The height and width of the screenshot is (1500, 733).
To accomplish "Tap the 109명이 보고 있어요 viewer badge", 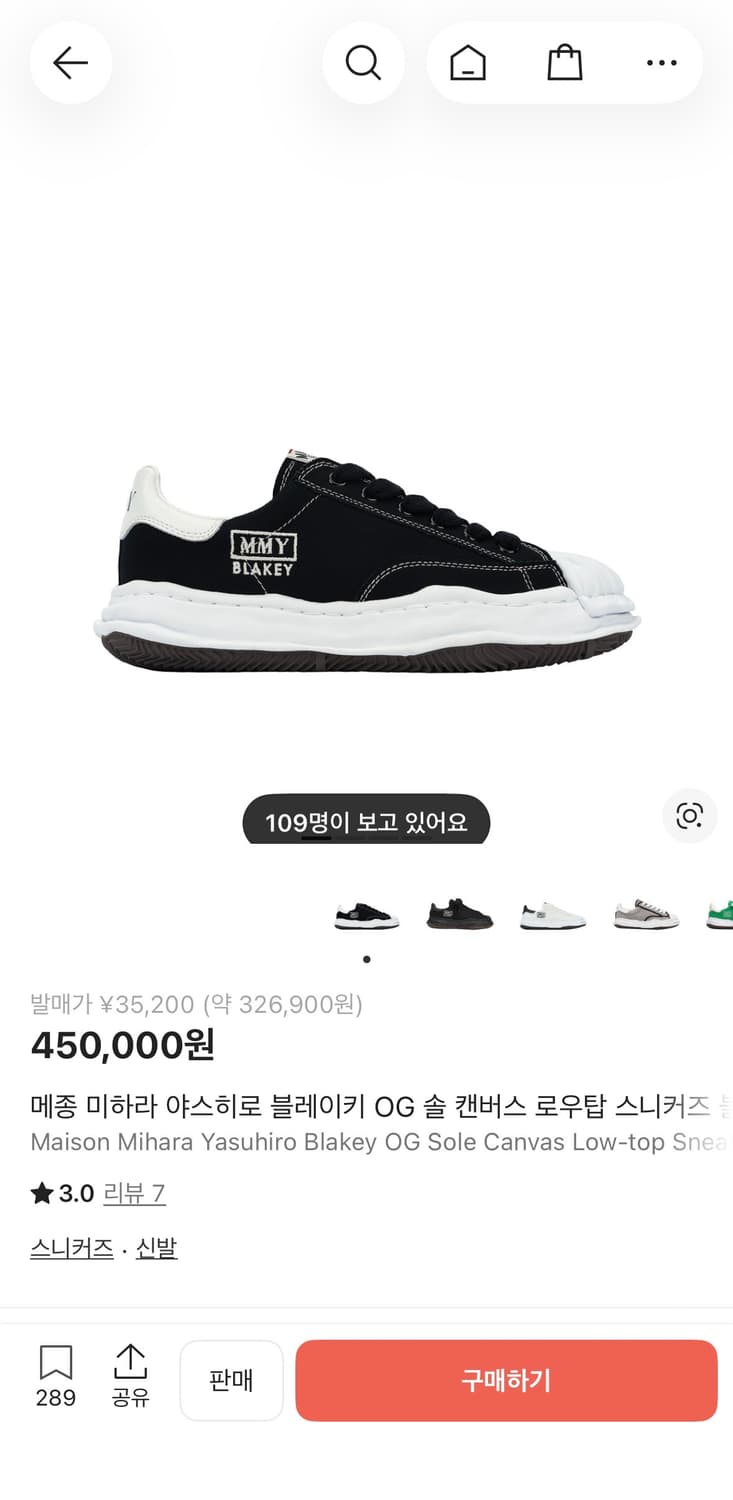I will pos(366,820).
